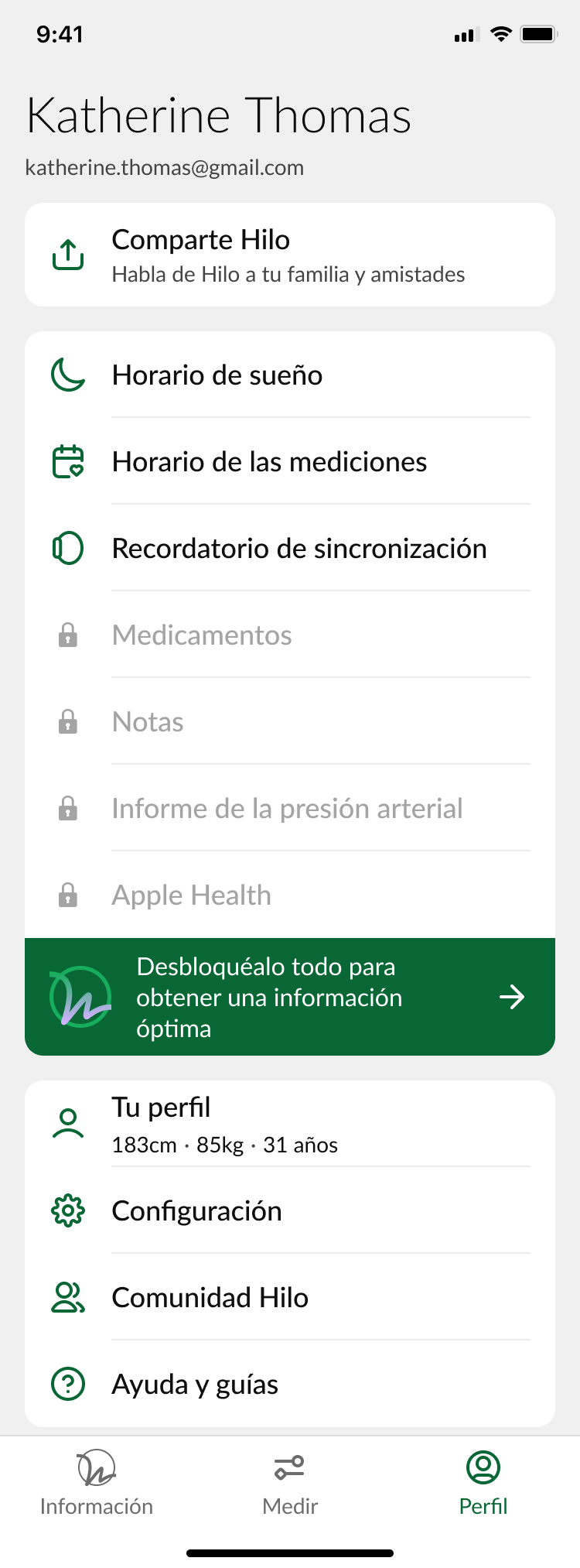Image resolution: width=580 pixels, height=1568 pixels.
Task: Open Comunidad Hilo
Action: (289, 1298)
